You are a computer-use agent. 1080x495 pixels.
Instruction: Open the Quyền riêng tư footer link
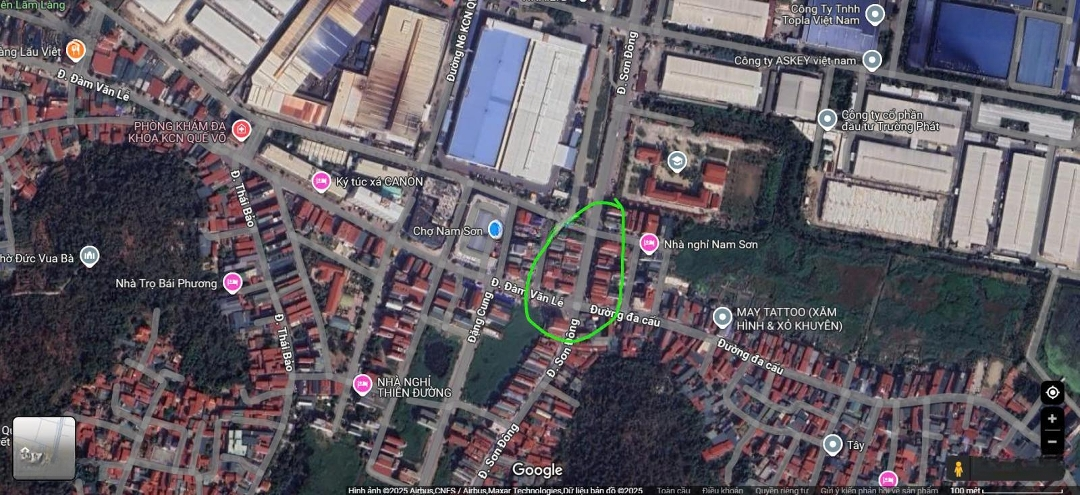coord(781,490)
